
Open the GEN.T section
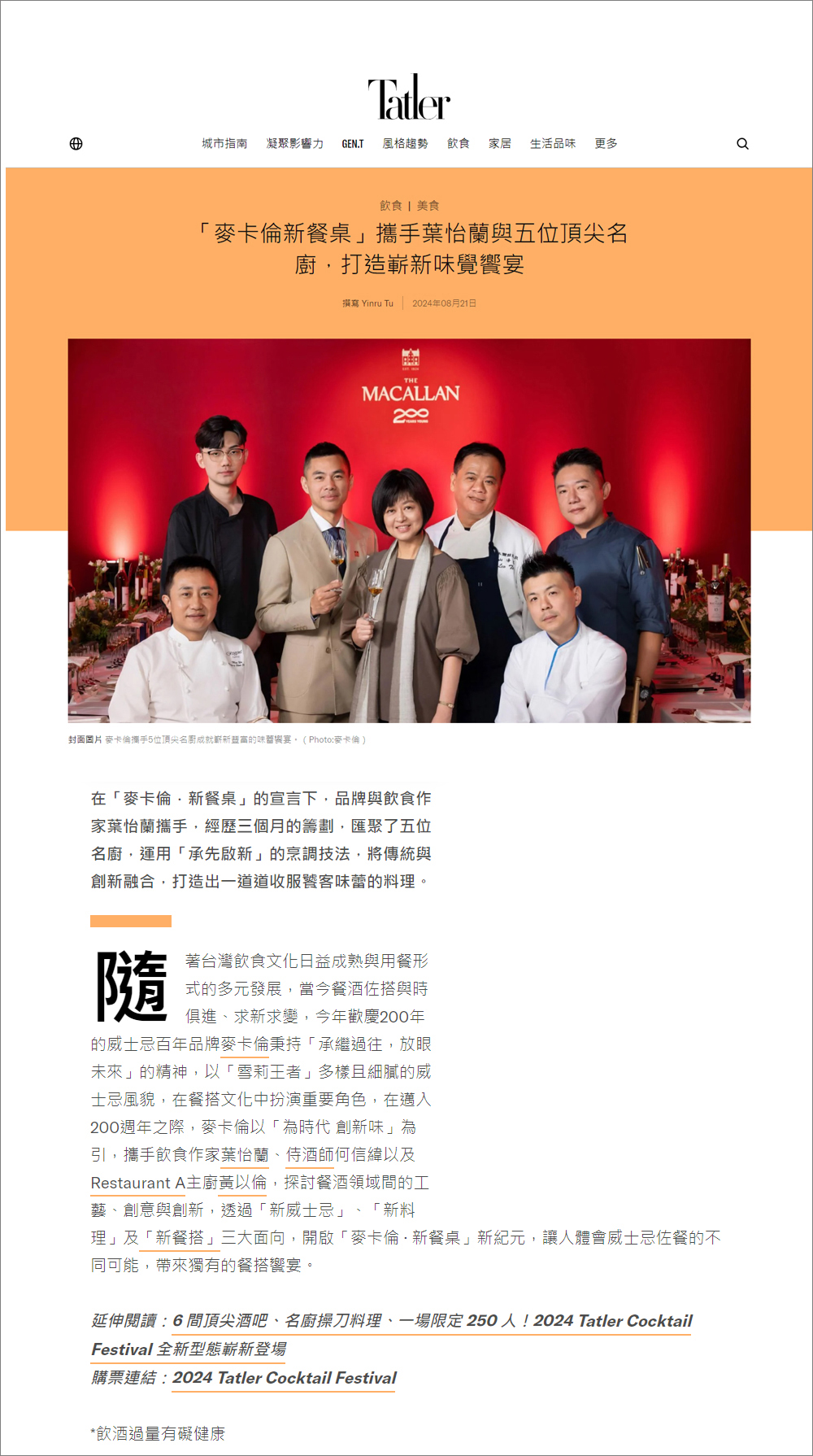click(x=353, y=144)
